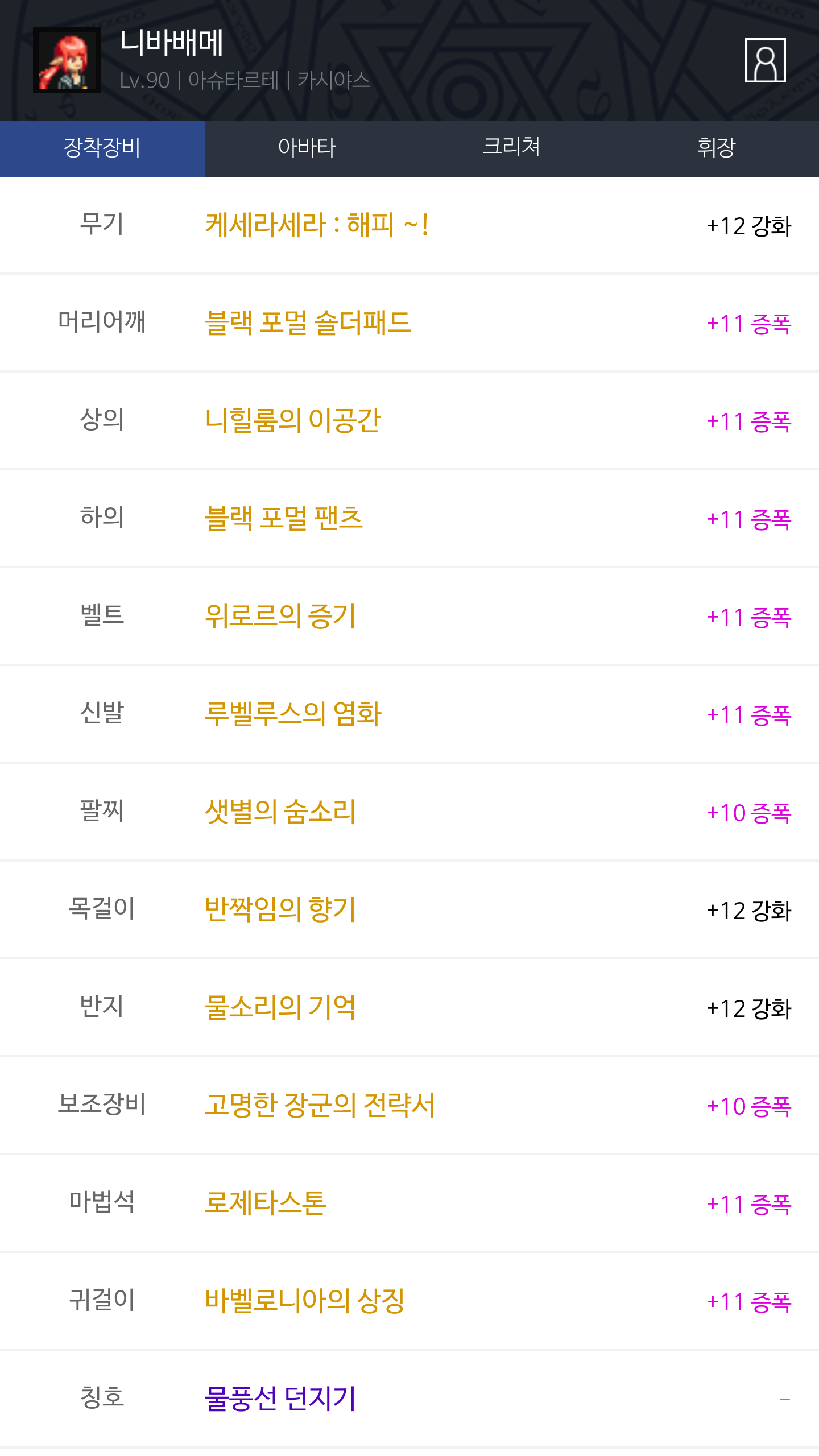
Task: Open 니힐룸의 이공간 item
Action: point(292,421)
